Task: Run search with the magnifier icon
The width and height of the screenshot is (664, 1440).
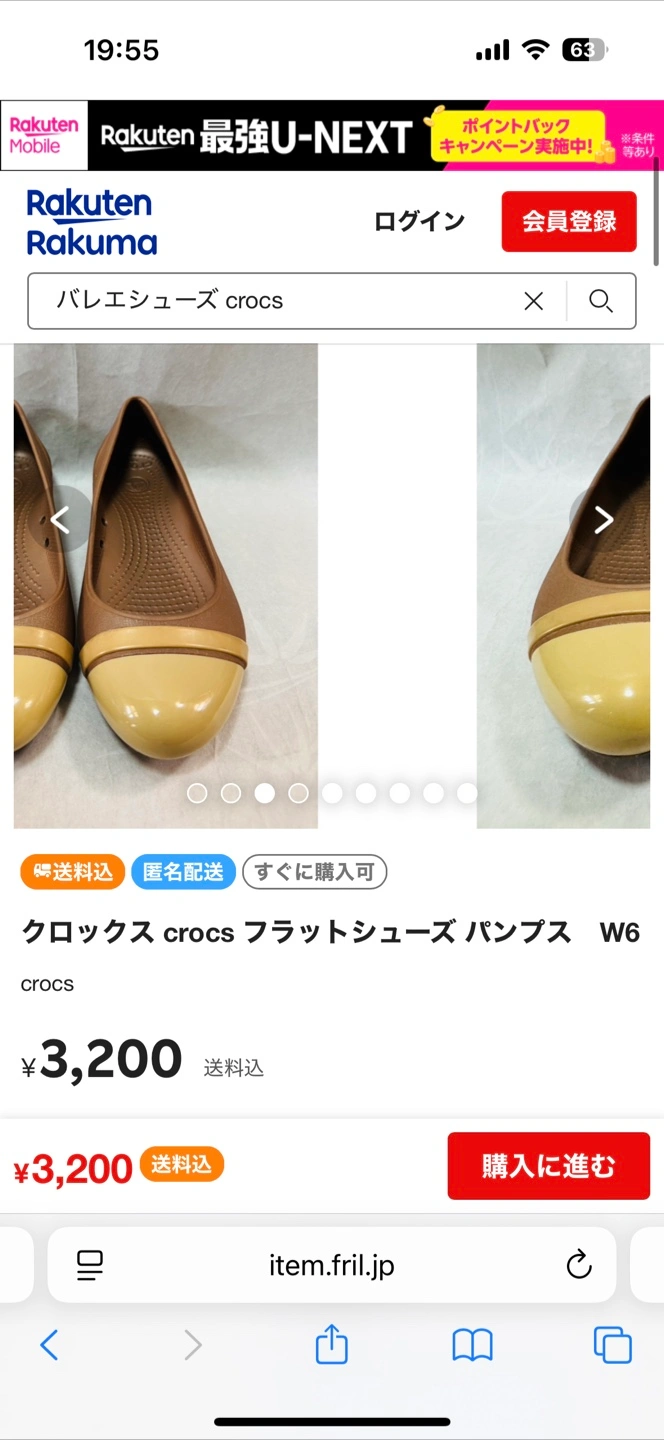Action: [601, 301]
